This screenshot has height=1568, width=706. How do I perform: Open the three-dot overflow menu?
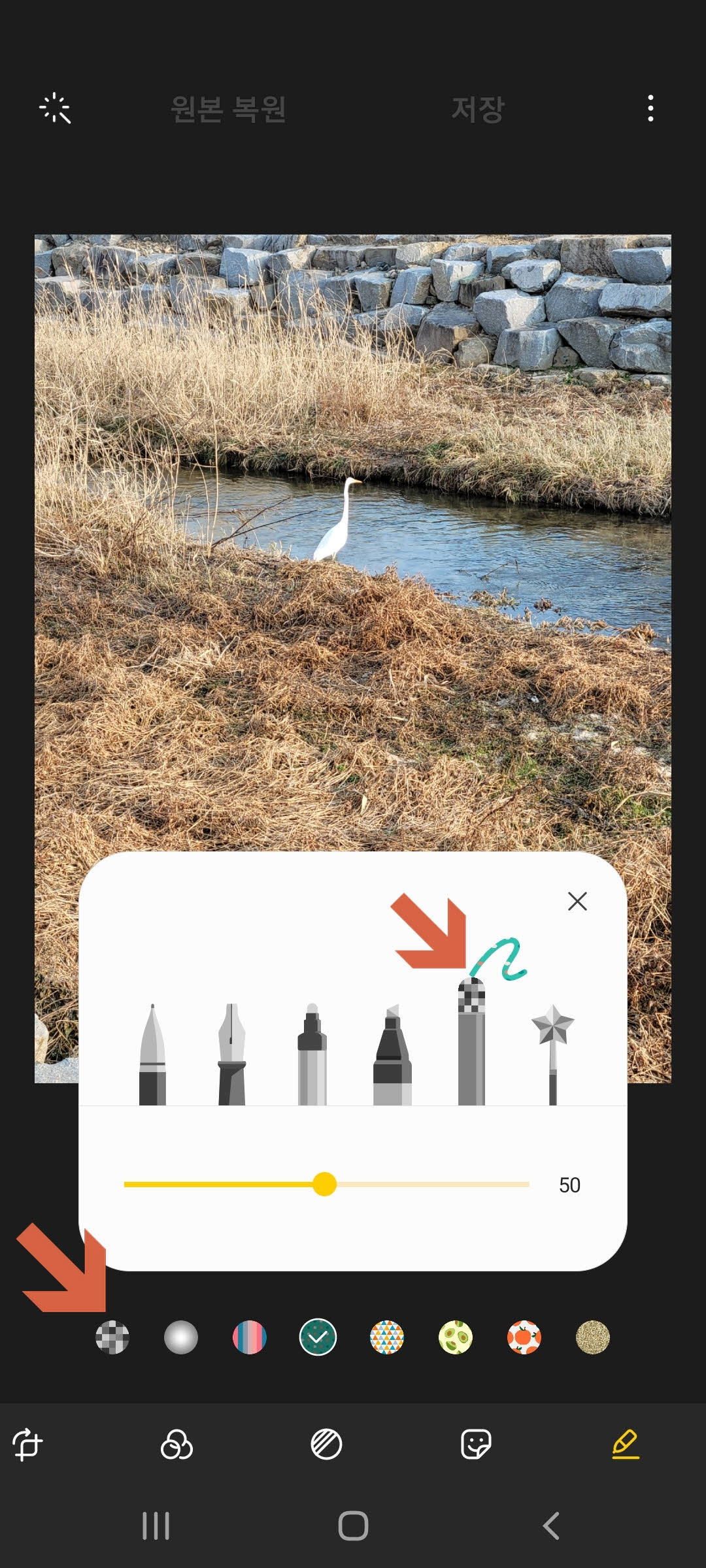pos(650,108)
